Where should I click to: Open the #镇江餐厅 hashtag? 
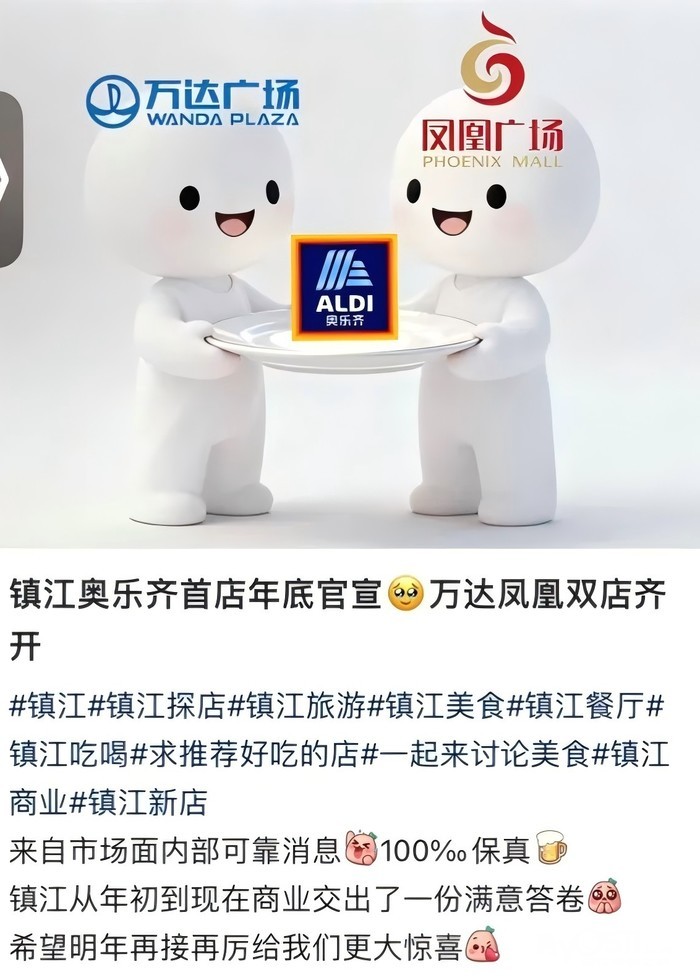point(575,706)
